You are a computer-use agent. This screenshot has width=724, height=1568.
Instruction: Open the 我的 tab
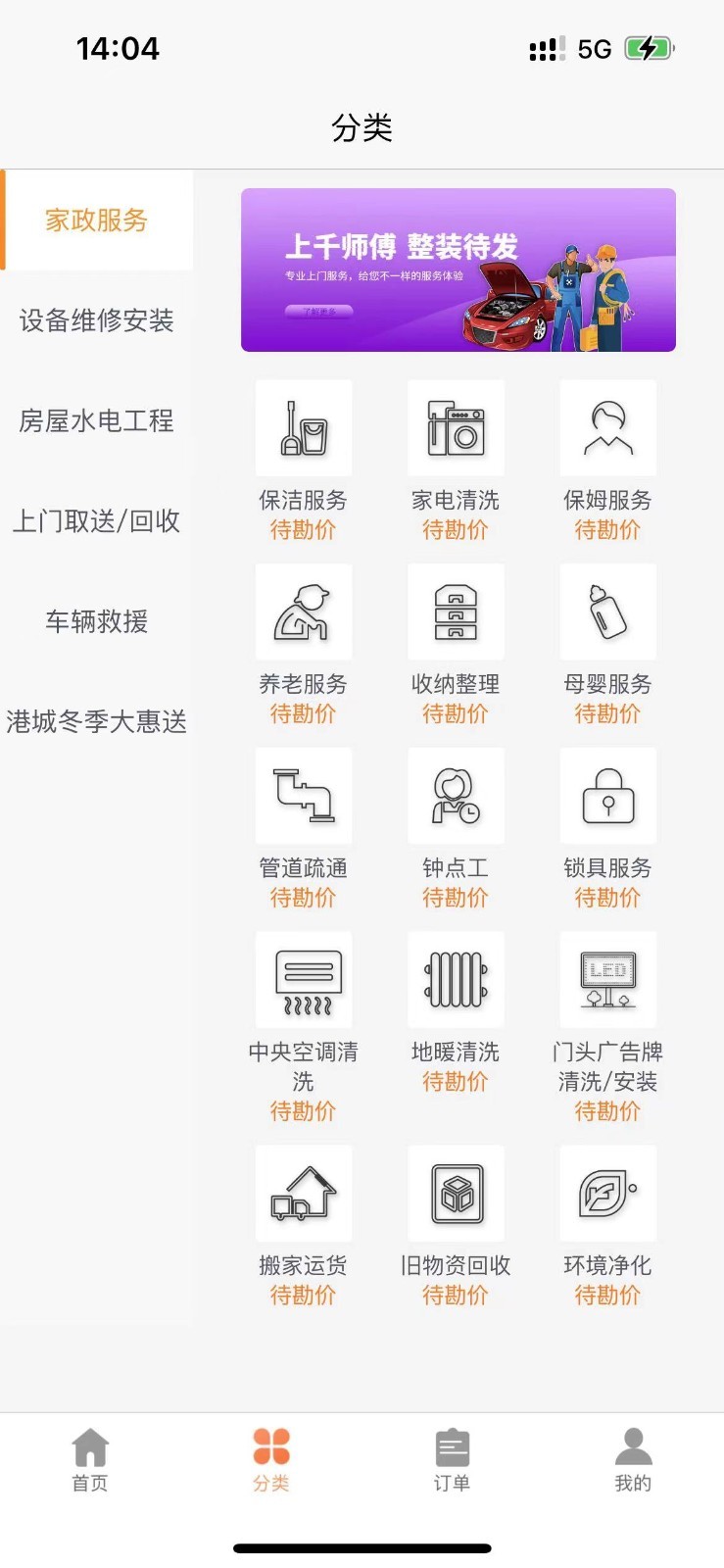[633, 1459]
